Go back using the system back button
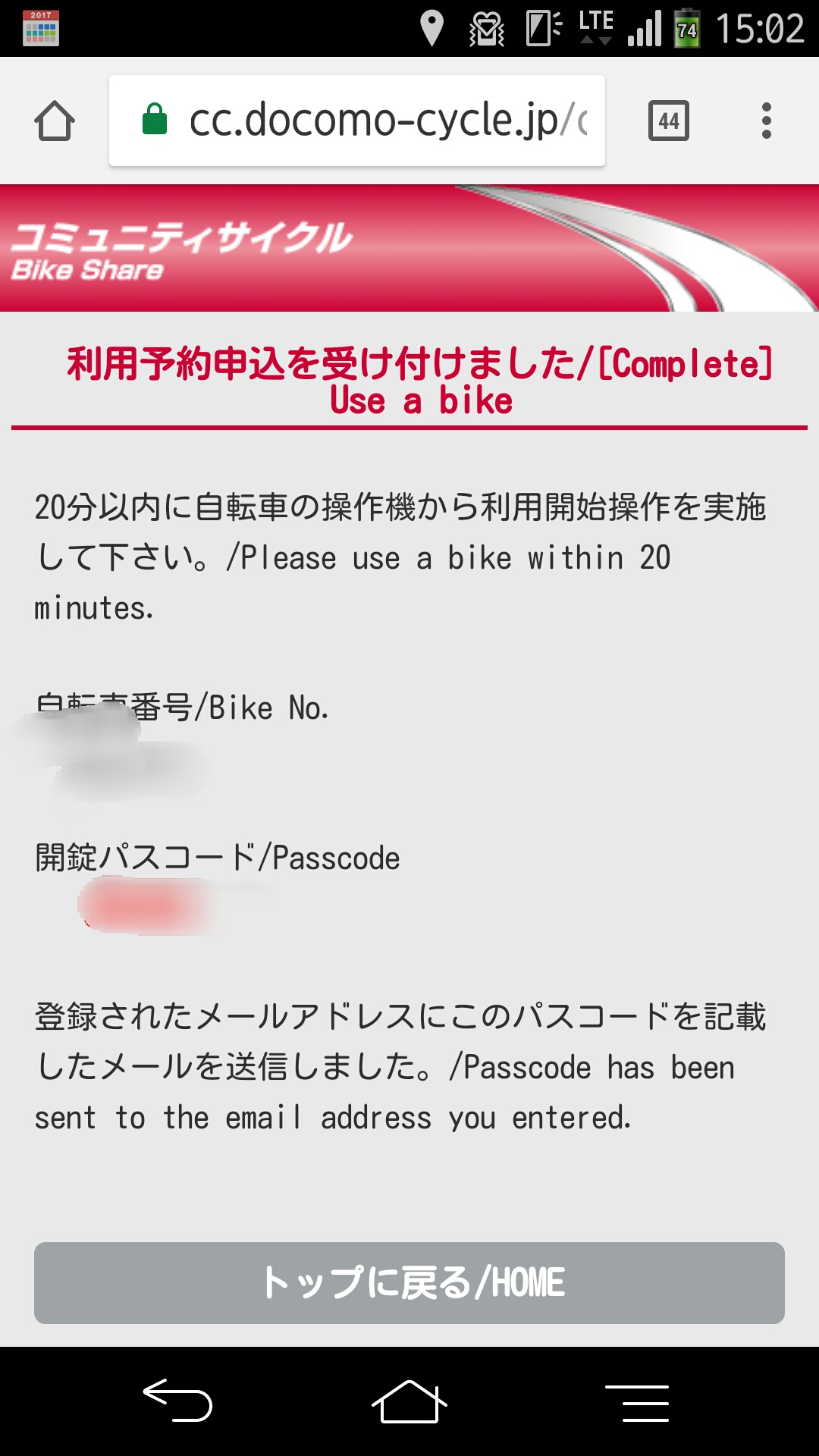Image resolution: width=819 pixels, height=1456 pixels. tap(178, 1400)
